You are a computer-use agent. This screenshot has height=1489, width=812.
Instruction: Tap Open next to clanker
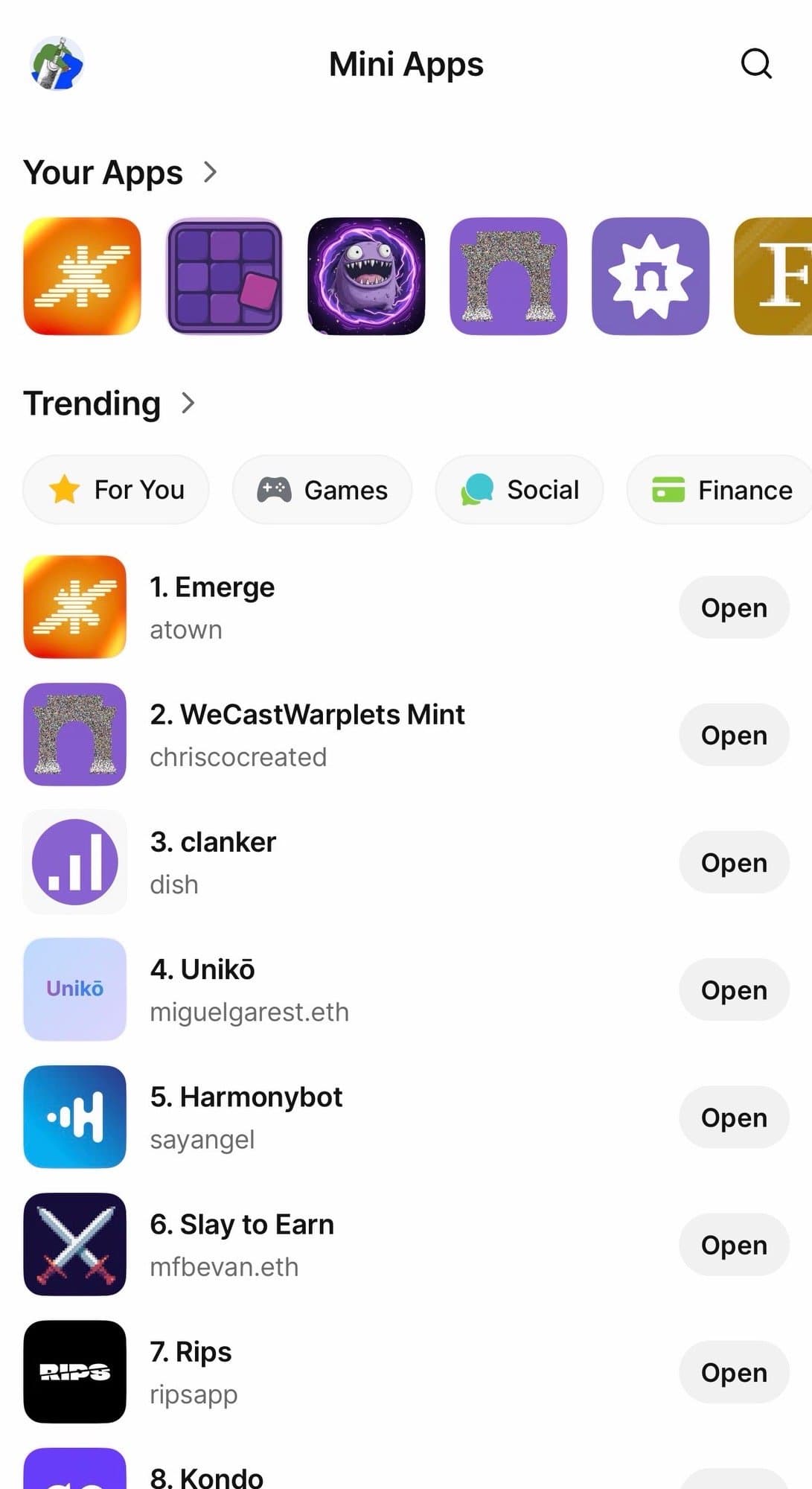click(733, 862)
